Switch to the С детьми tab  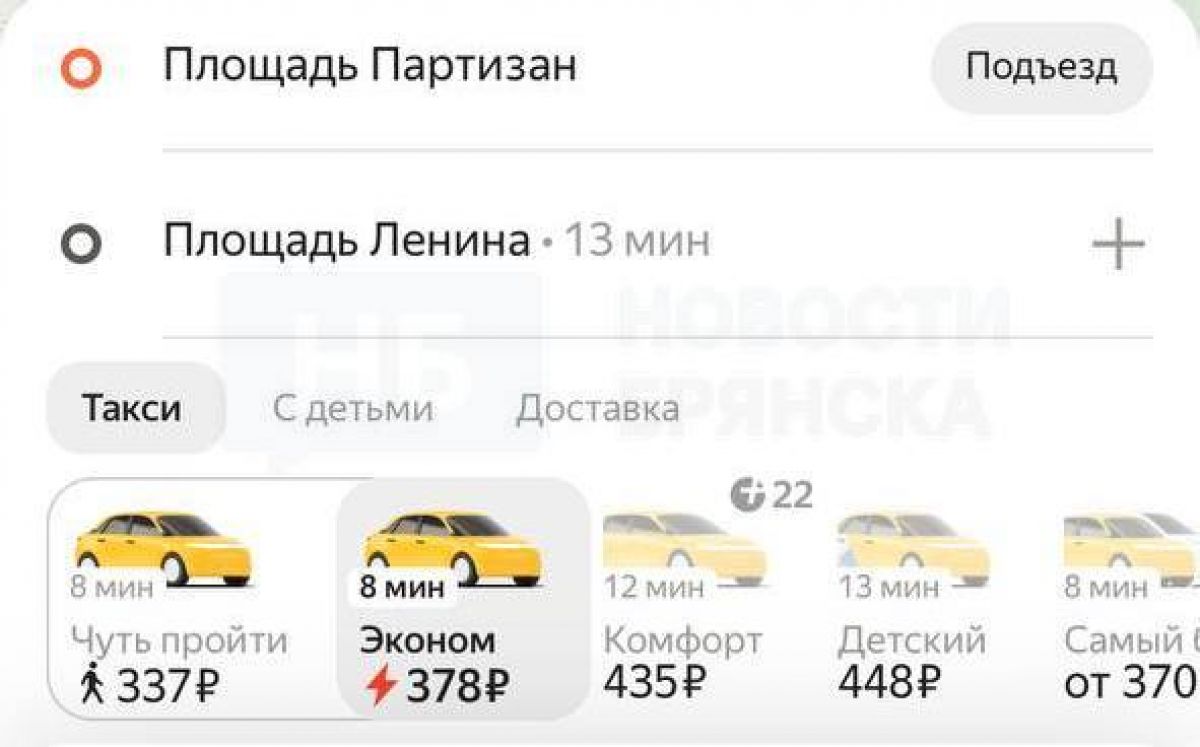353,409
